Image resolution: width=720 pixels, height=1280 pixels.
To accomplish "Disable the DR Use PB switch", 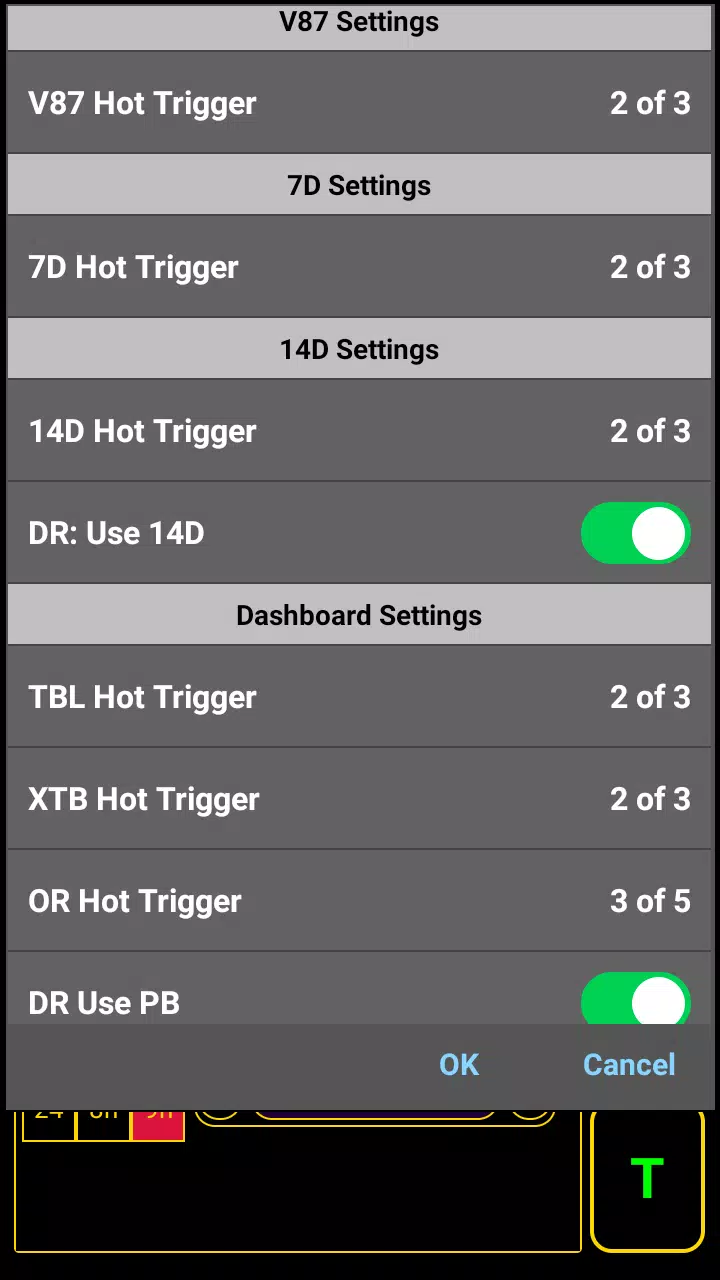I will pos(636,999).
